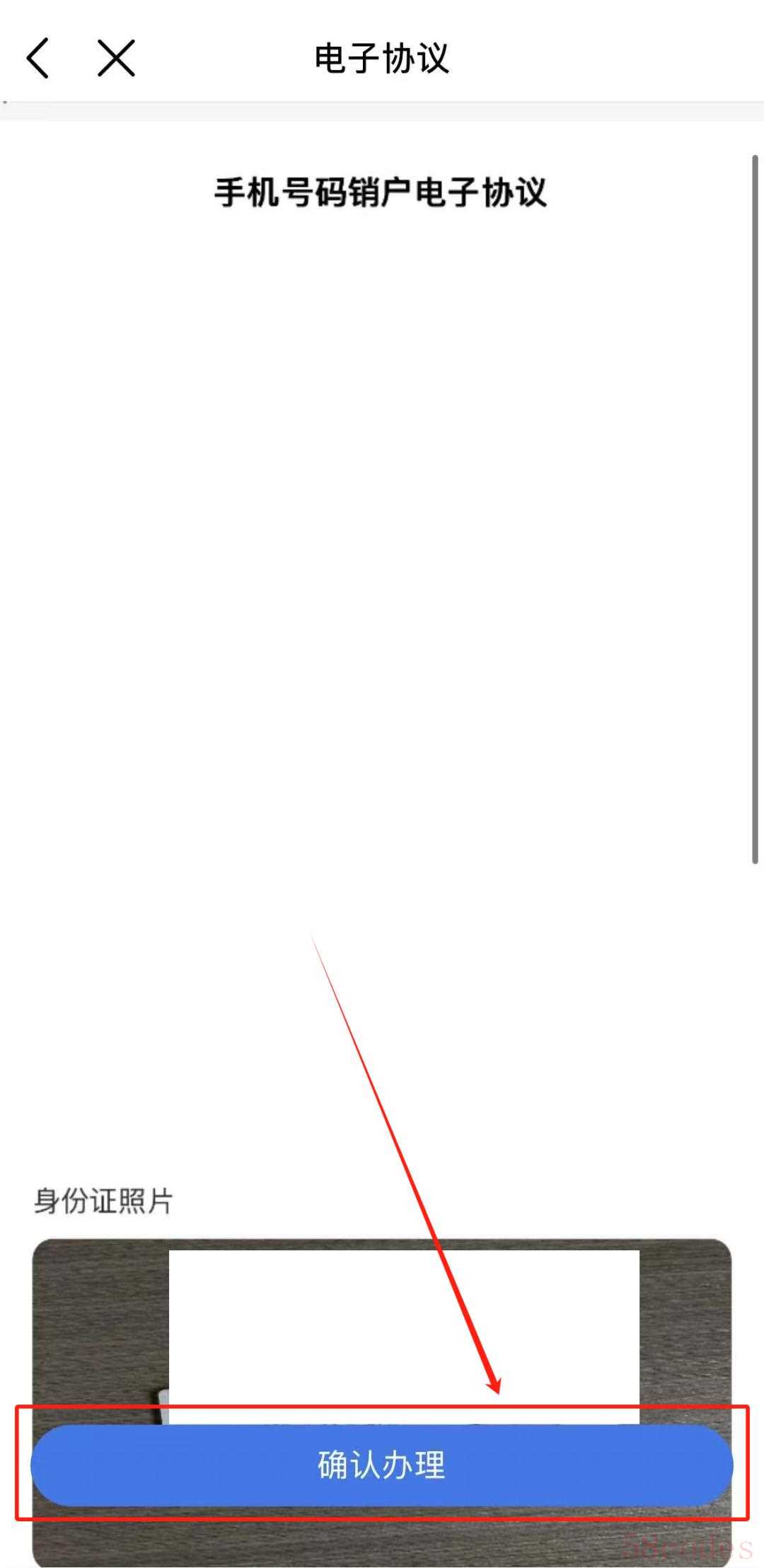The height and width of the screenshot is (1568, 764).
Task: Tap the 确认办理 button
Action: (381, 1465)
